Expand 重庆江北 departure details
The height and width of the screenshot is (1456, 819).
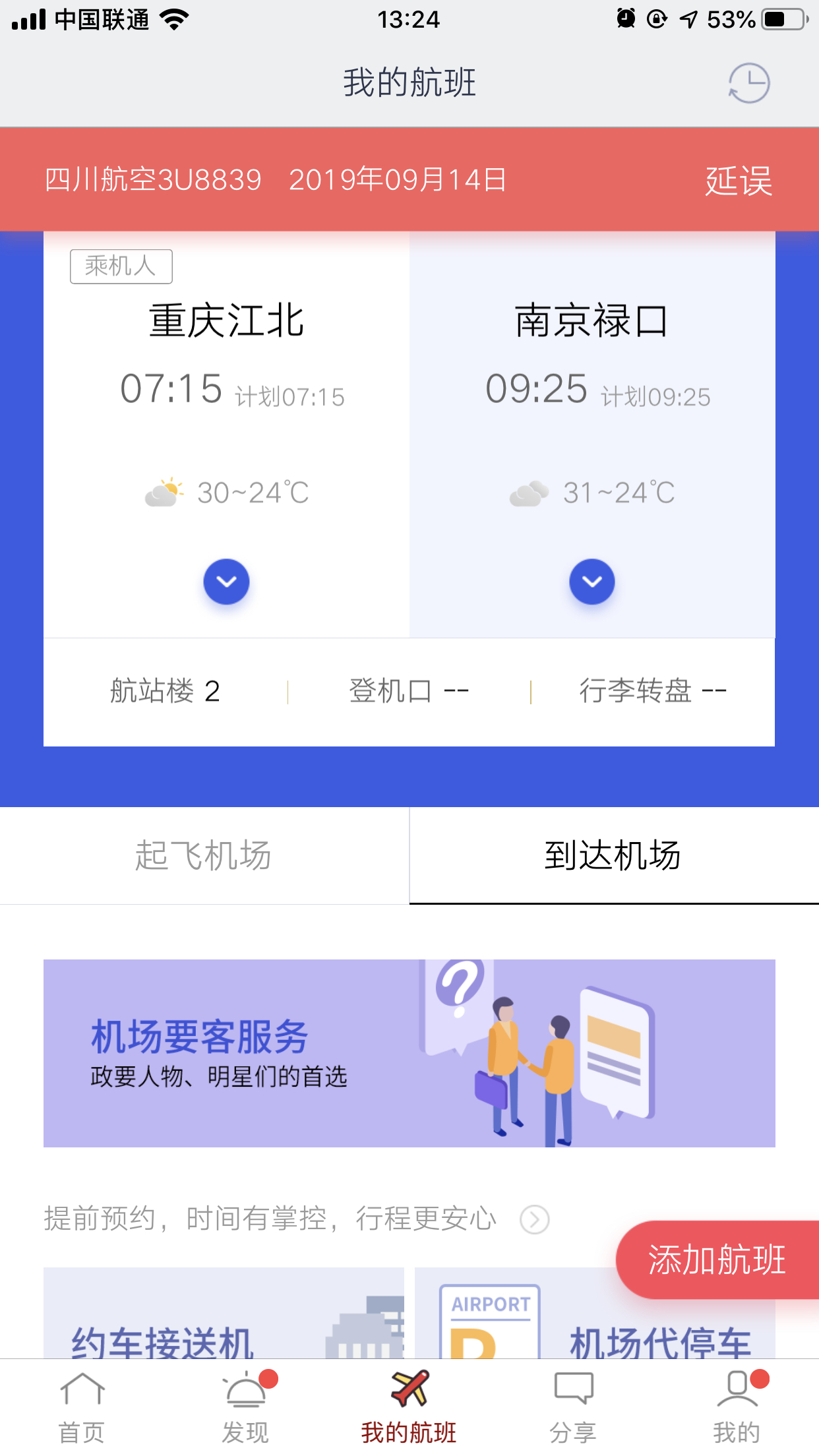226,582
